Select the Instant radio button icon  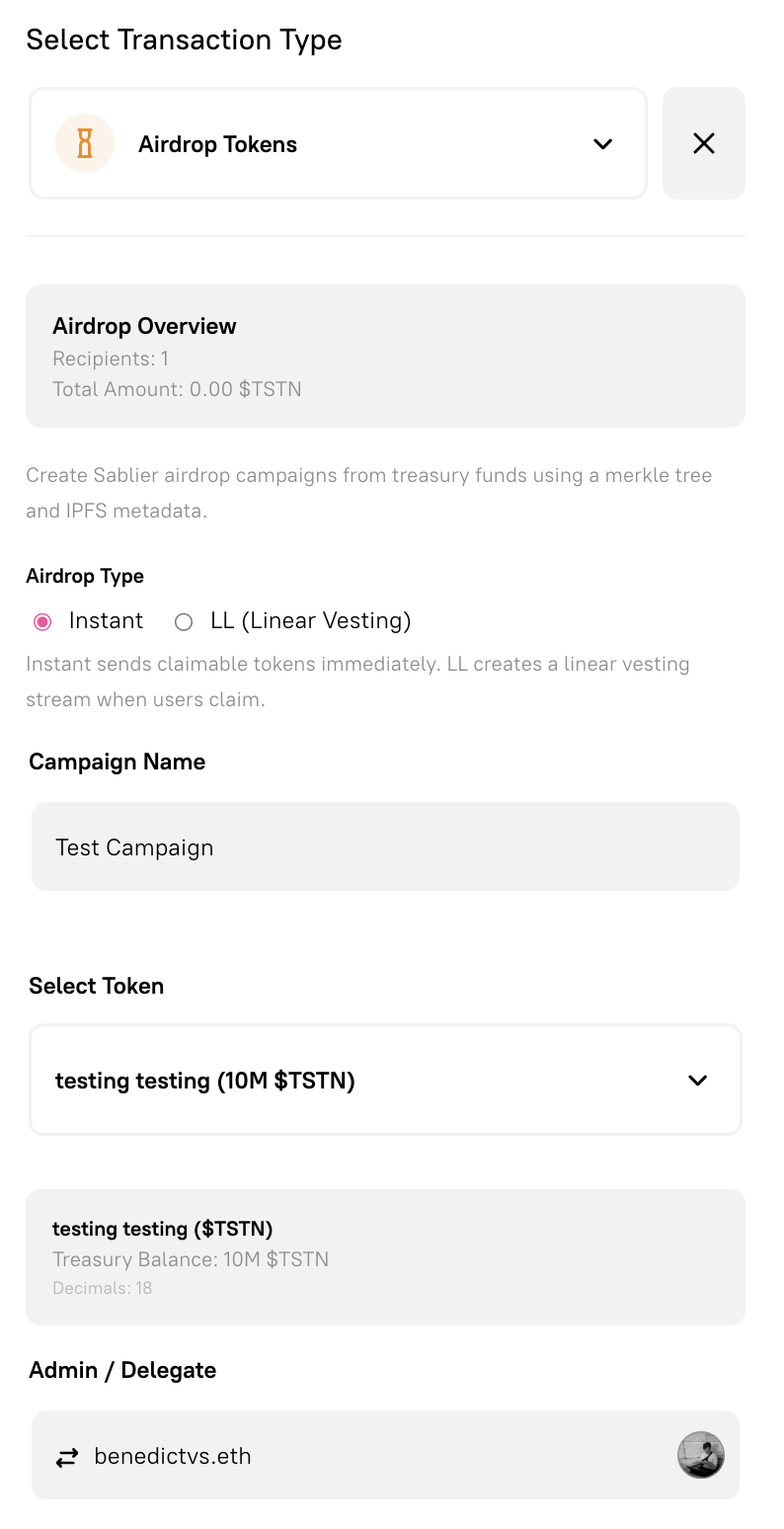coord(41,621)
